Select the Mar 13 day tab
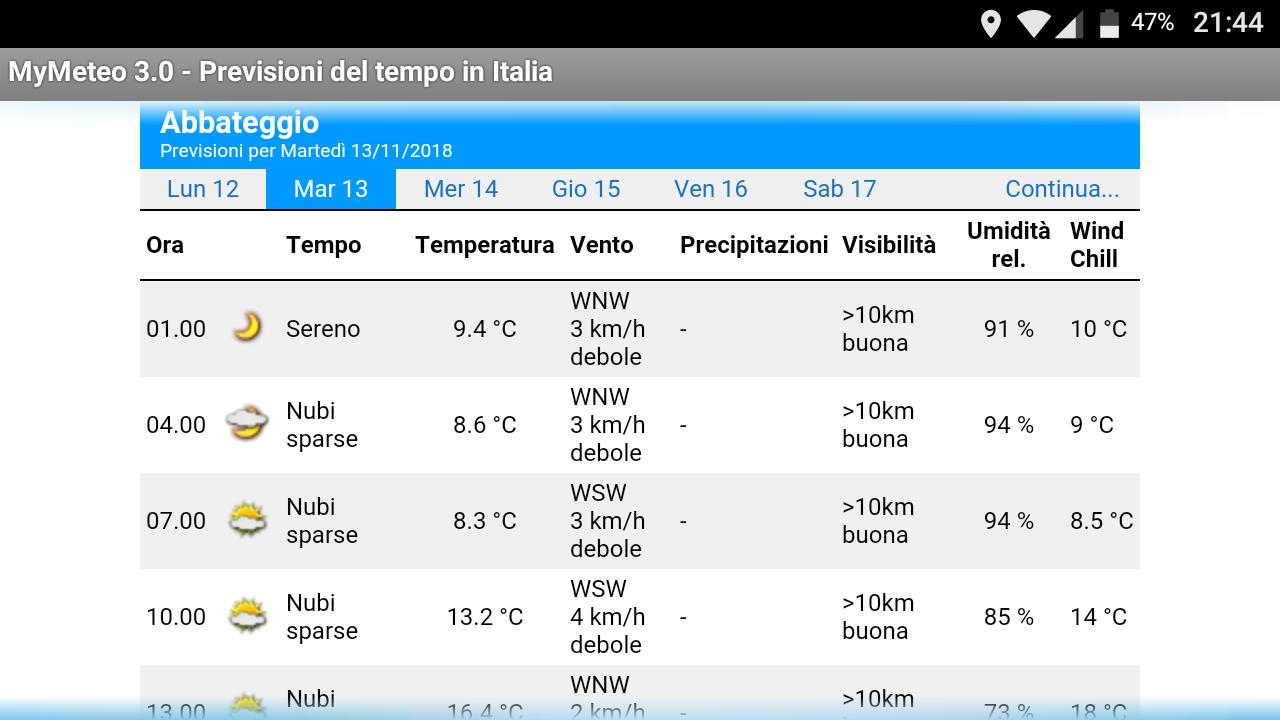The image size is (1280, 720). [331, 189]
